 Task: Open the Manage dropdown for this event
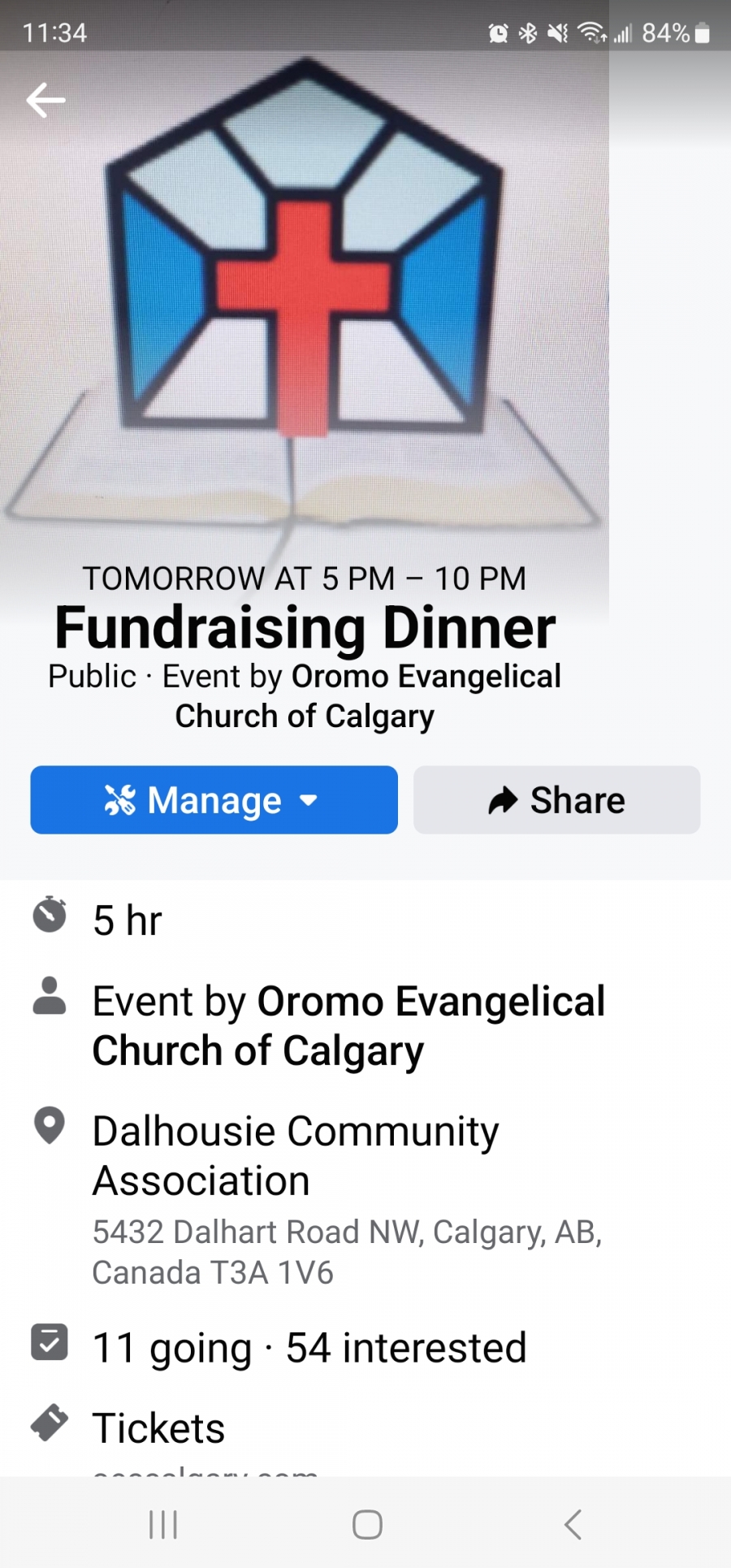[x=214, y=800]
